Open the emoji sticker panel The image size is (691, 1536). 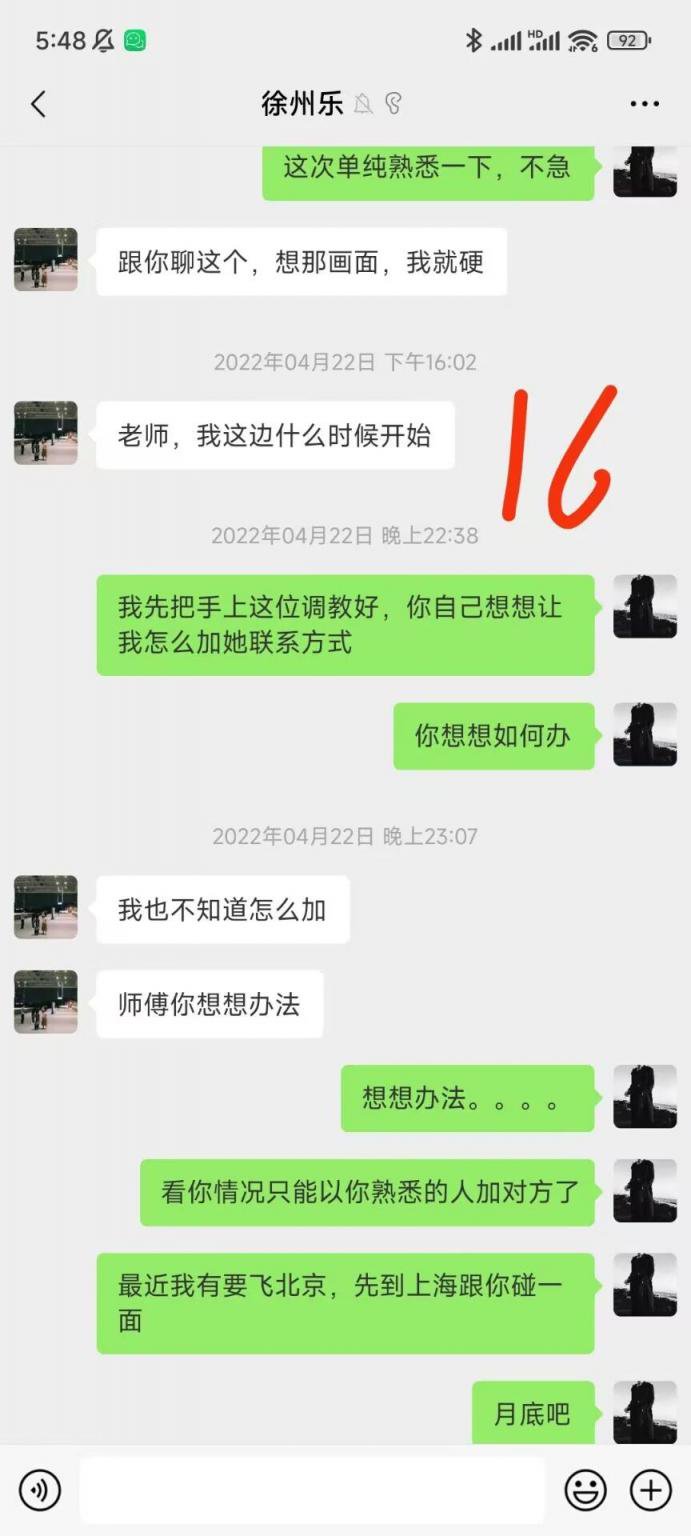pyautogui.click(x=585, y=1490)
